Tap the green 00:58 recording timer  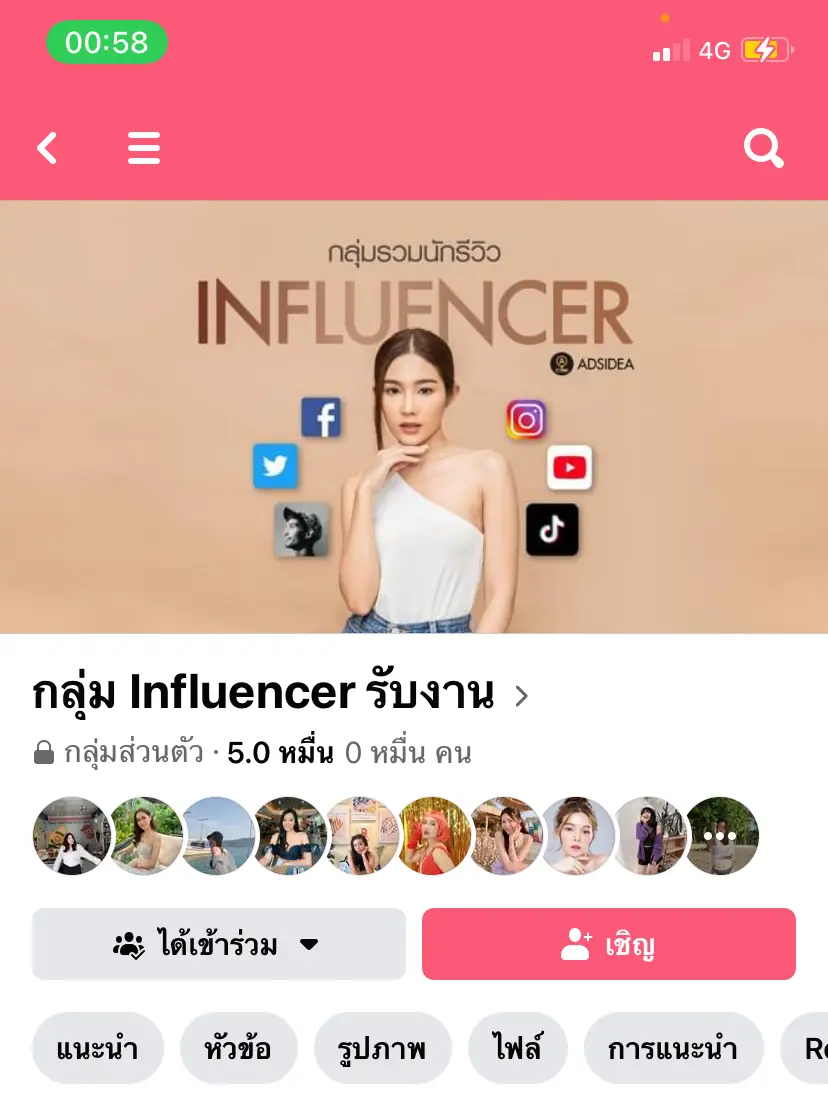(x=106, y=43)
